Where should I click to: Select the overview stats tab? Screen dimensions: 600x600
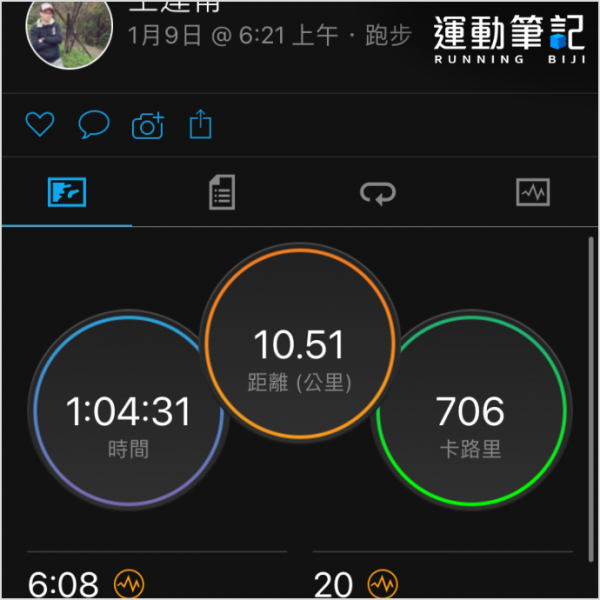pyautogui.click(x=67, y=192)
